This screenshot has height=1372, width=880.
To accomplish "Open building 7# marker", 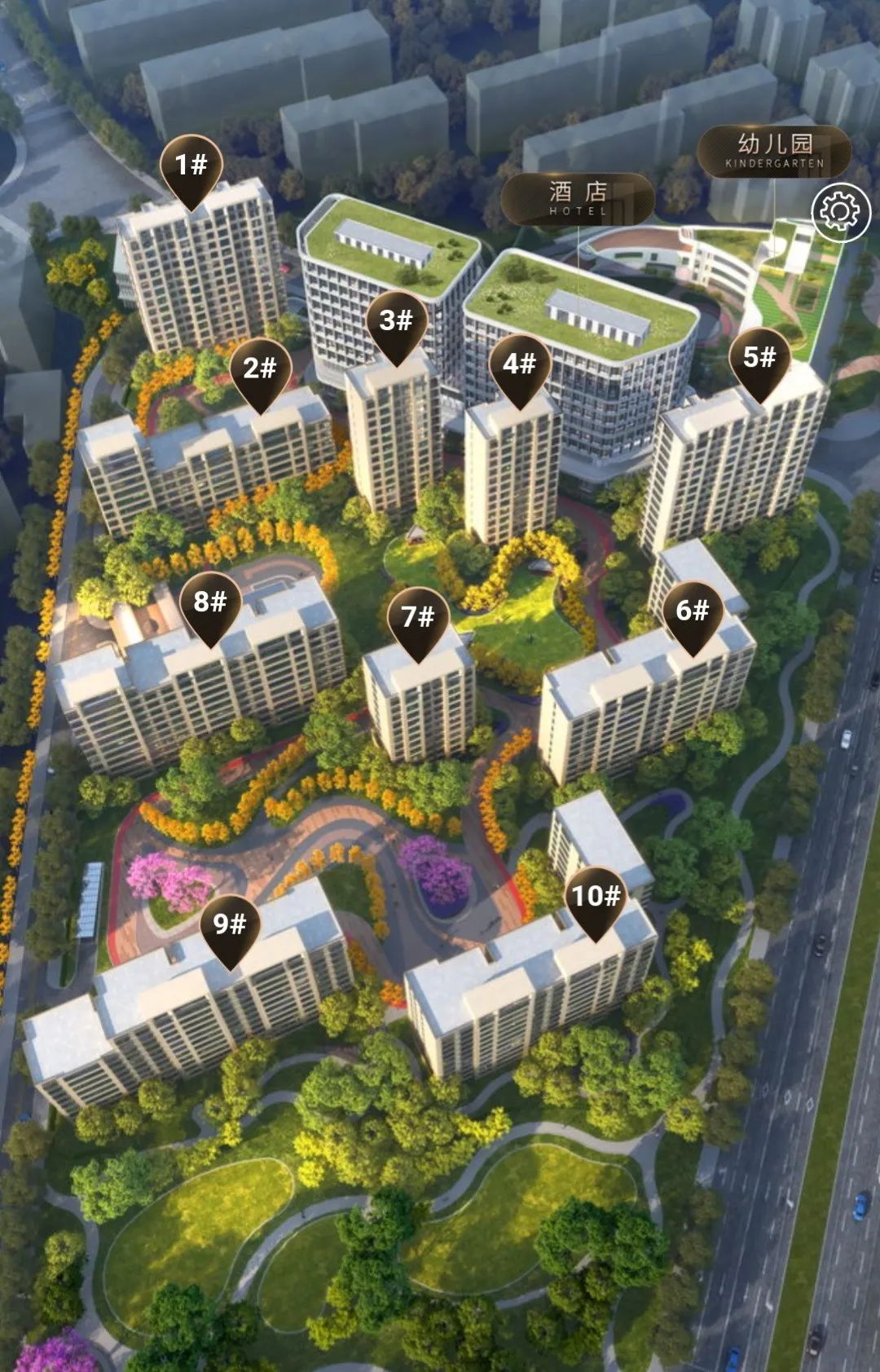I will [x=418, y=618].
